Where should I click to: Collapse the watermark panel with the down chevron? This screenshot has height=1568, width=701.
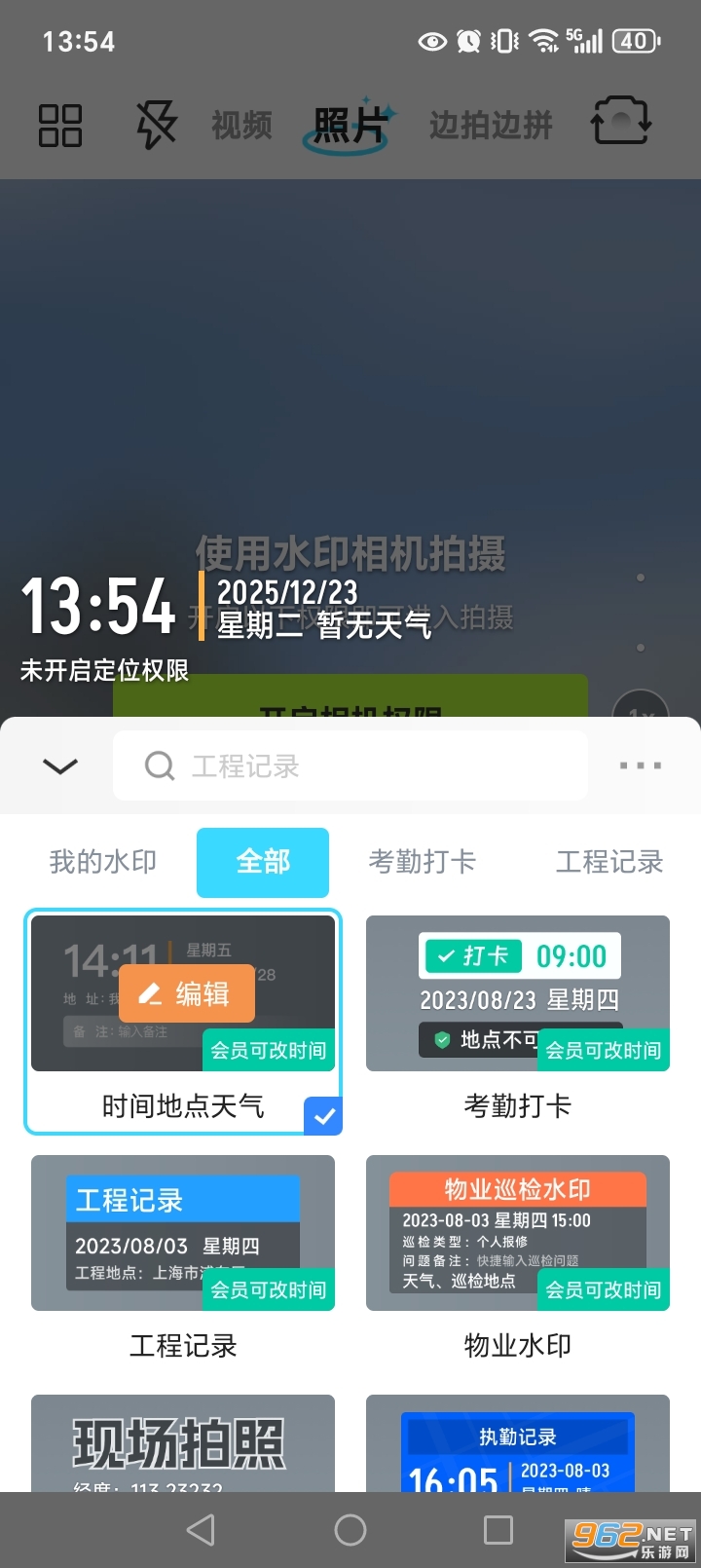point(58,765)
